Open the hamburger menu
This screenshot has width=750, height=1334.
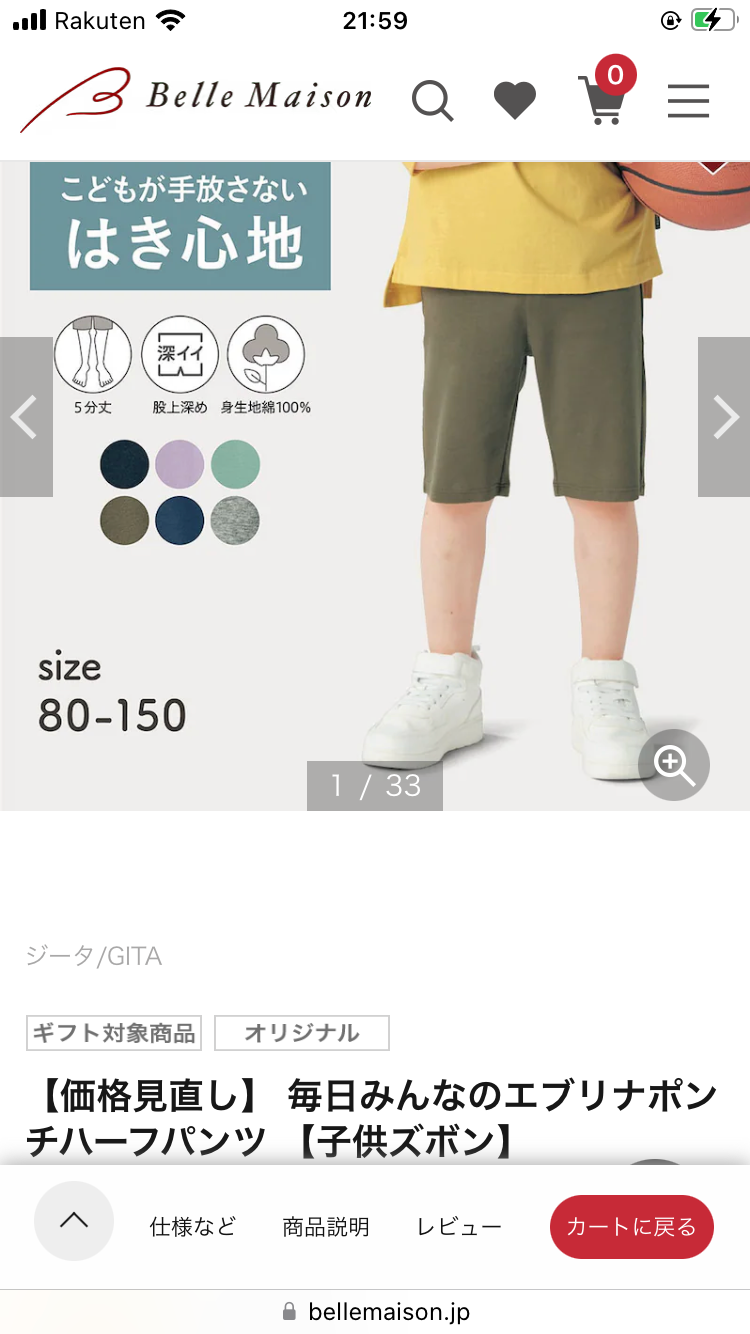pos(688,101)
